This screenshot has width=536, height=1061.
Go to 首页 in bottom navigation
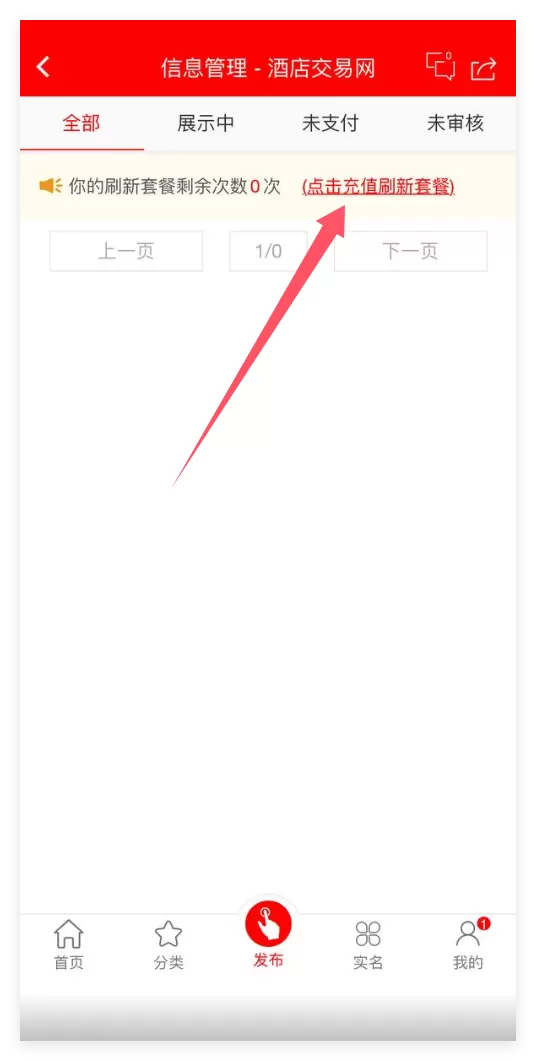(69, 945)
